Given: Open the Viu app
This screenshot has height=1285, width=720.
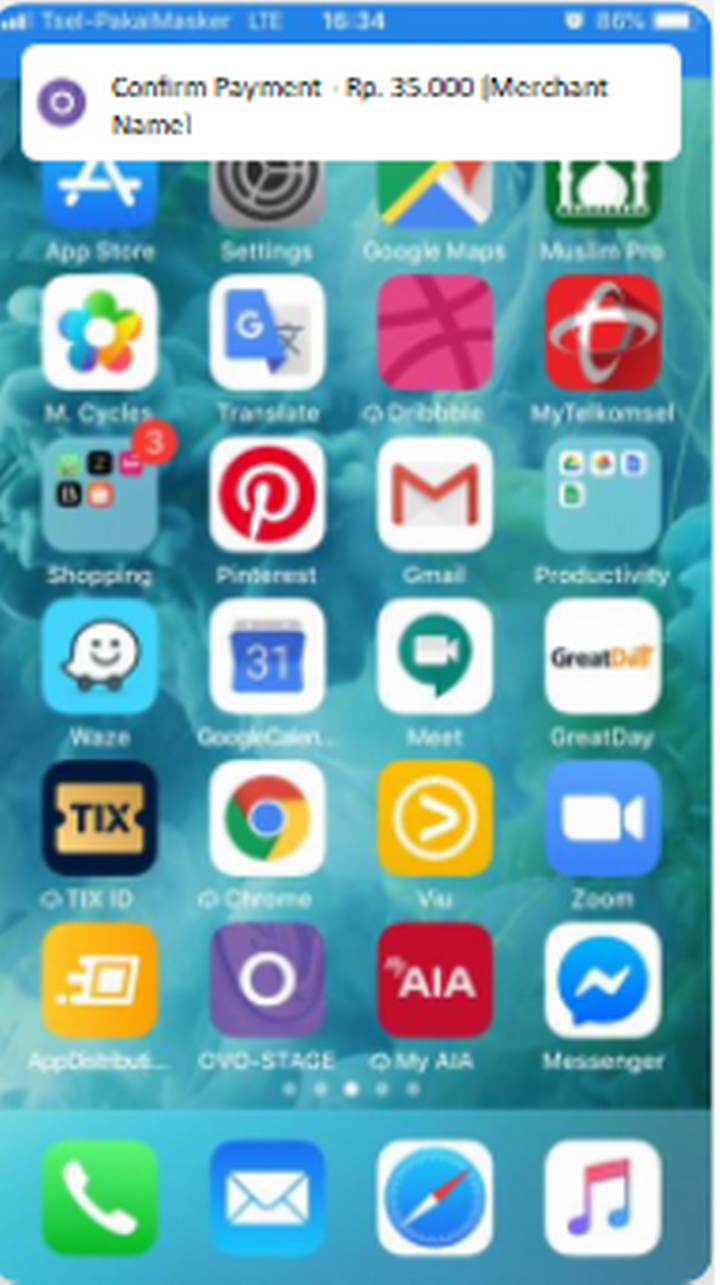Looking at the screenshot, I should (x=435, y=818).
